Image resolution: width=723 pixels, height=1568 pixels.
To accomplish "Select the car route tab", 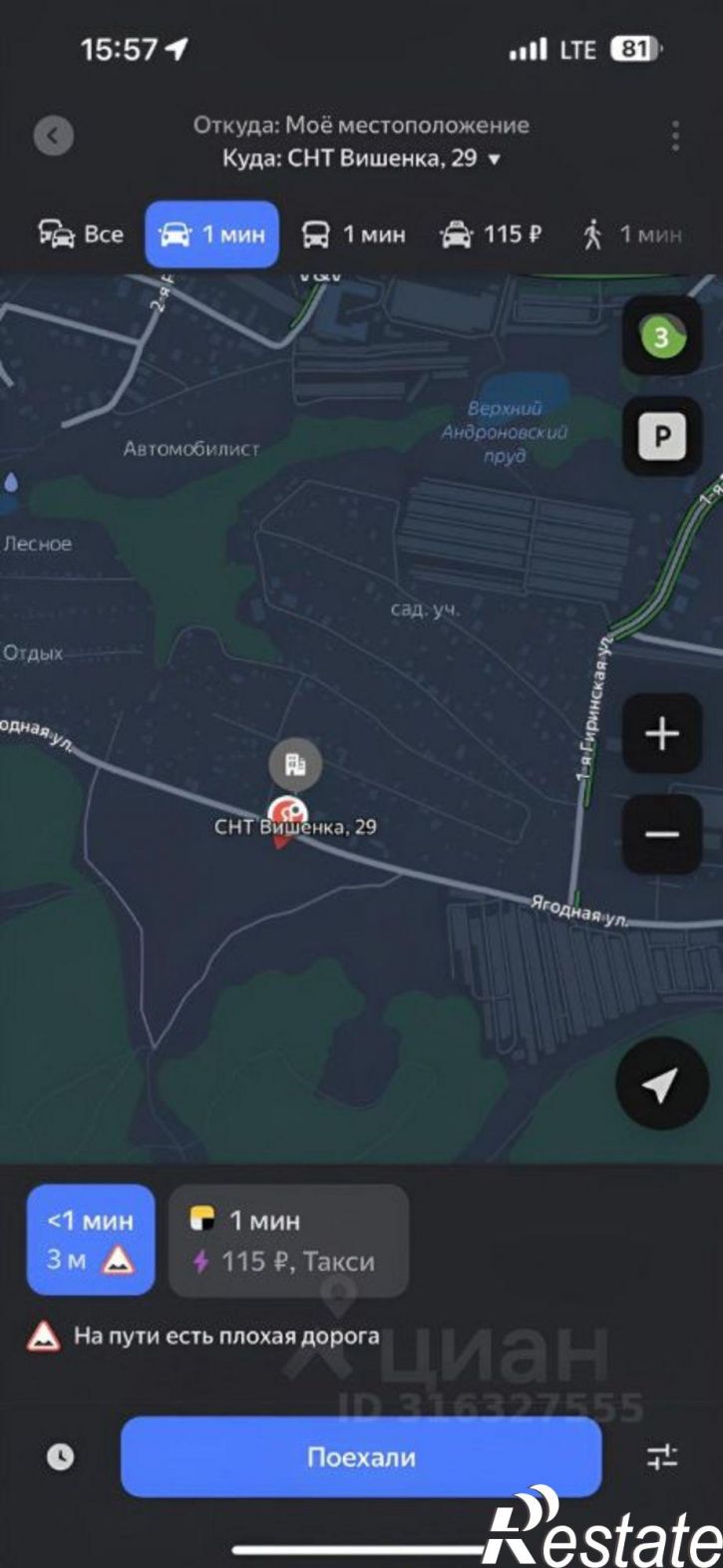I will [211, 234].
